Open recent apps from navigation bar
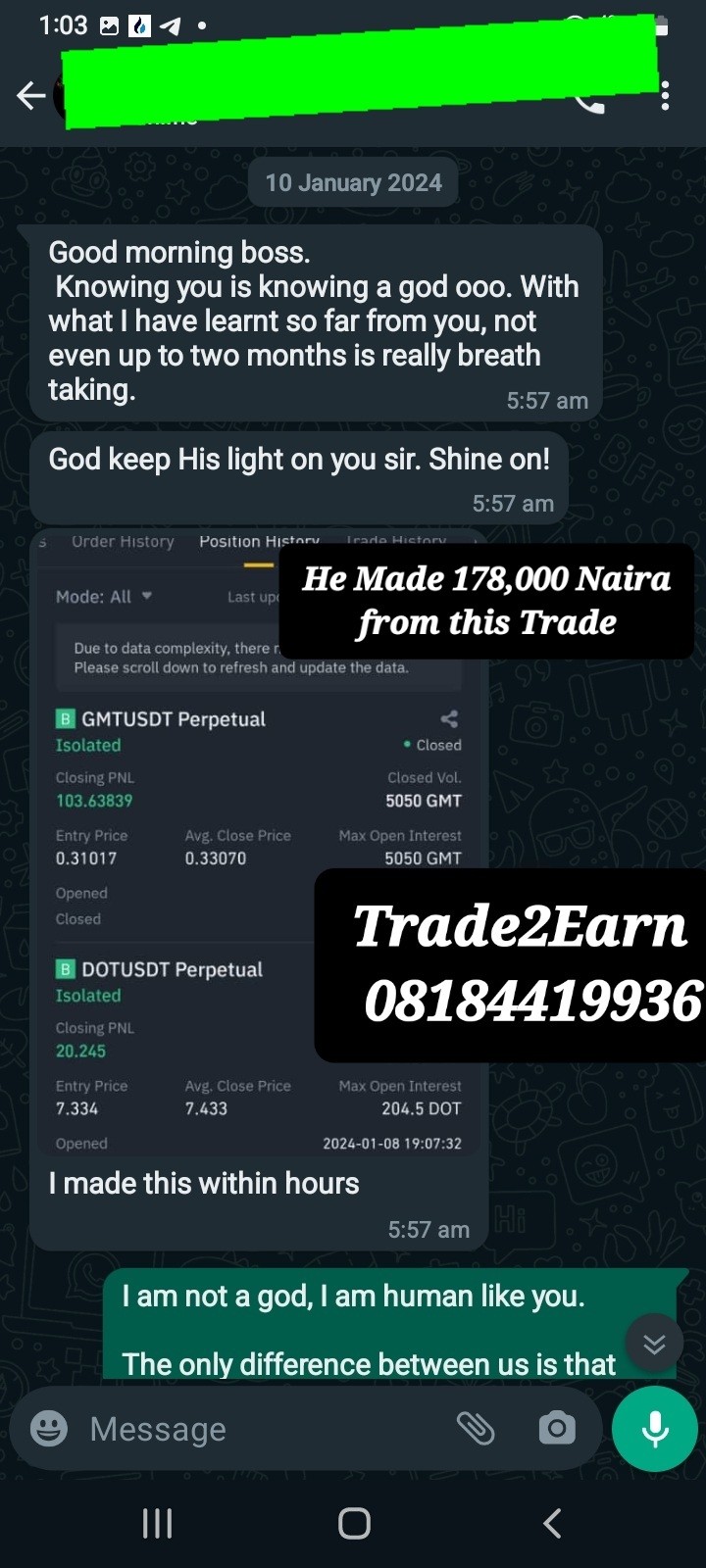 pos(157,1523)
